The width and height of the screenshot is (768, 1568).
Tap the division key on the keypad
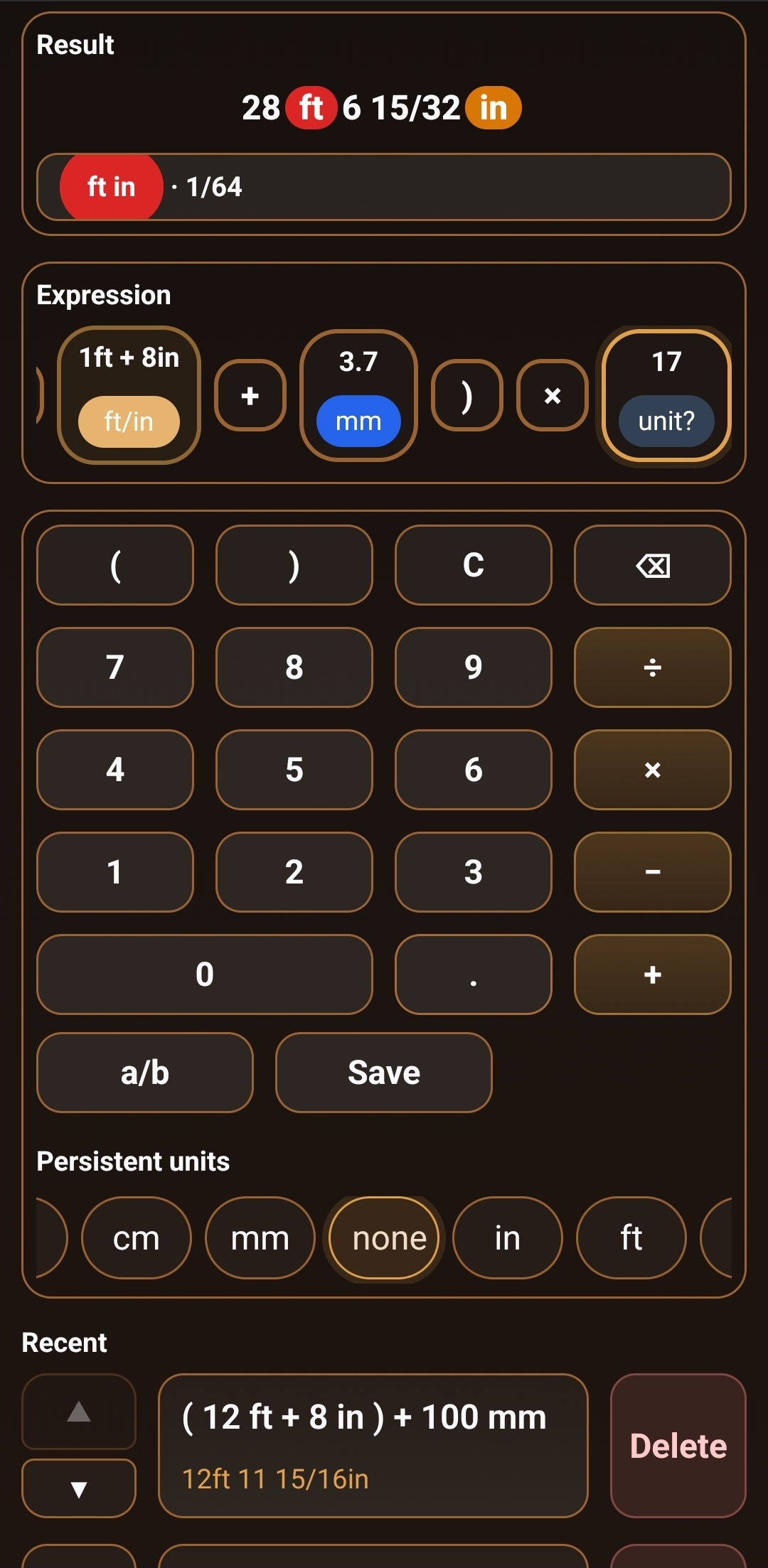pos(651,668)
